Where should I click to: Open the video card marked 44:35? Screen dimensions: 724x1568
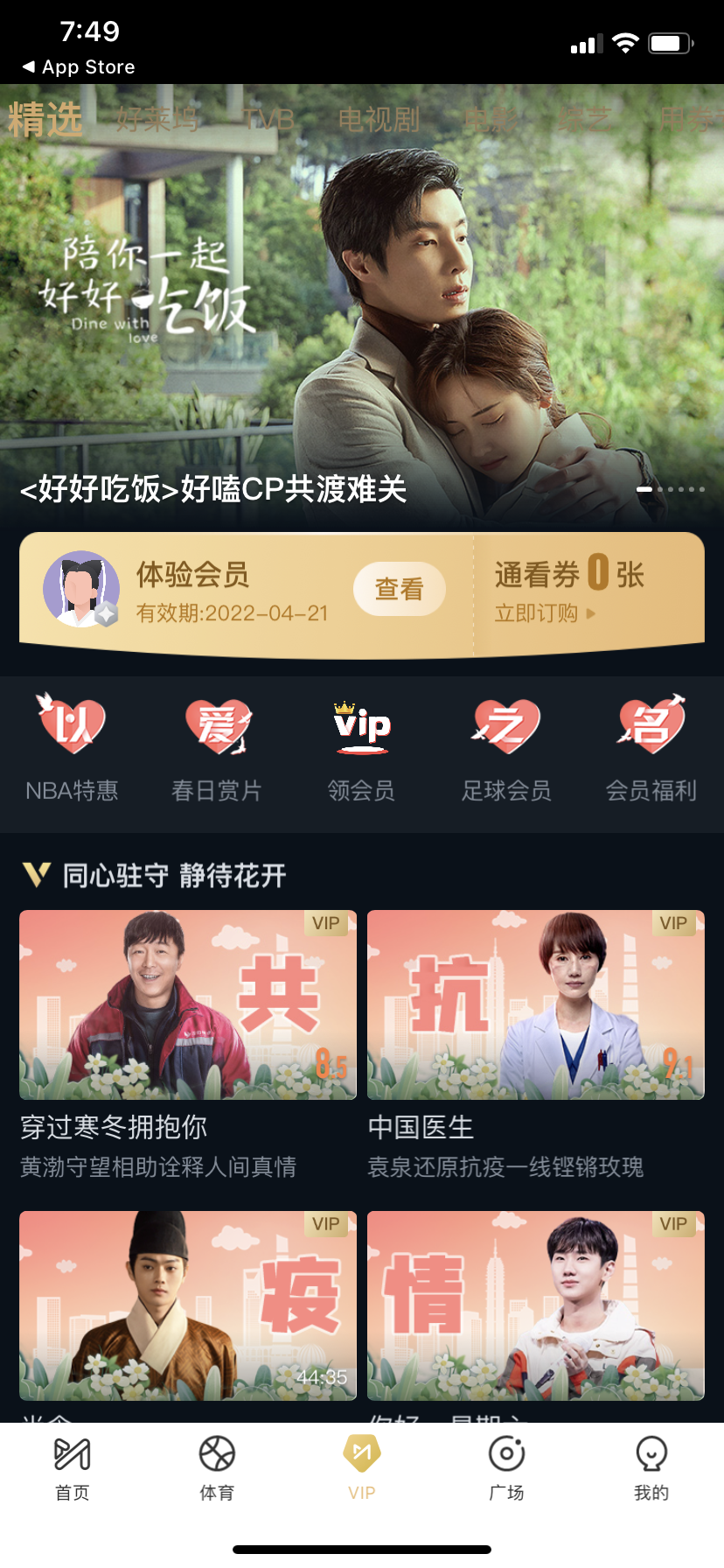[x=188, y=1305]
